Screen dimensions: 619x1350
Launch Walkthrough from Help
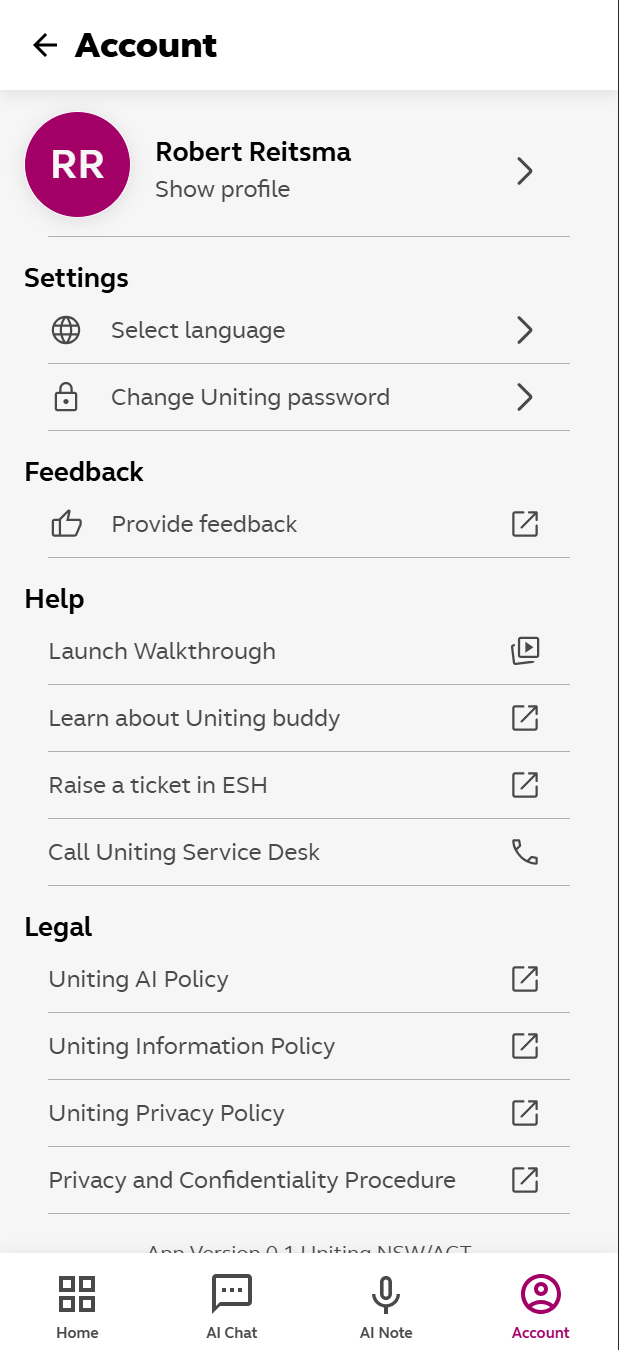pos(300,651)
